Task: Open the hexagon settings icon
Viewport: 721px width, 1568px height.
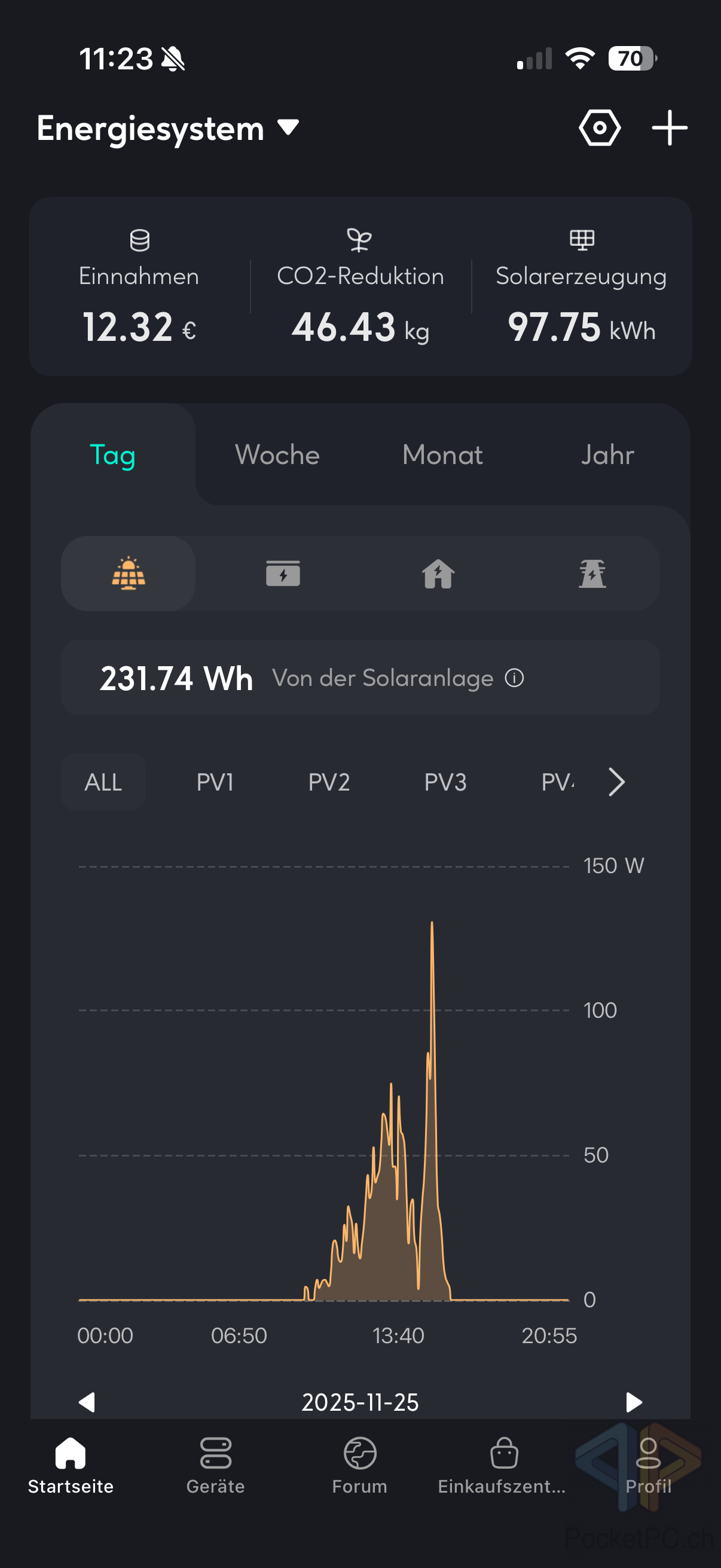Action: (x=599, y=128)
